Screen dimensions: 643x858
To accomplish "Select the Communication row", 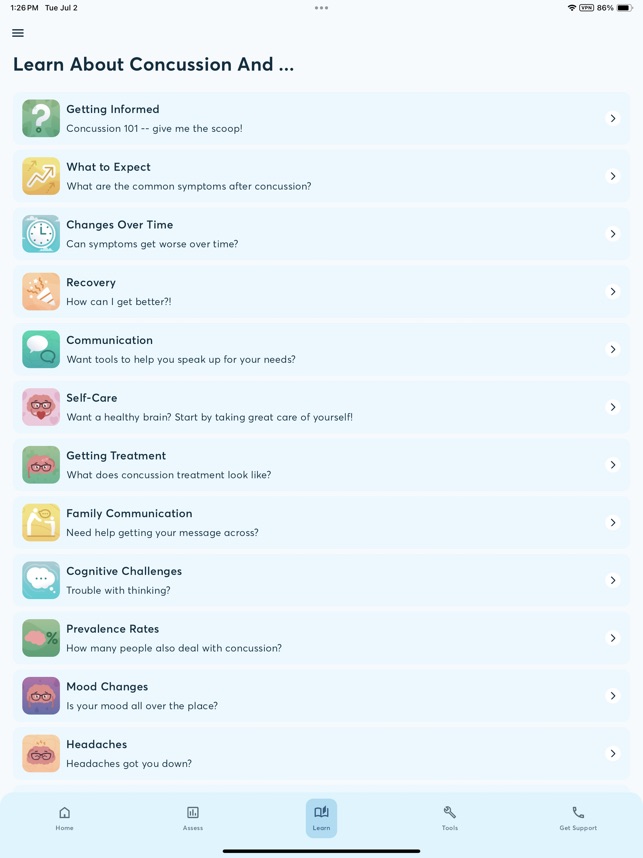I will [x=321, y=349].
